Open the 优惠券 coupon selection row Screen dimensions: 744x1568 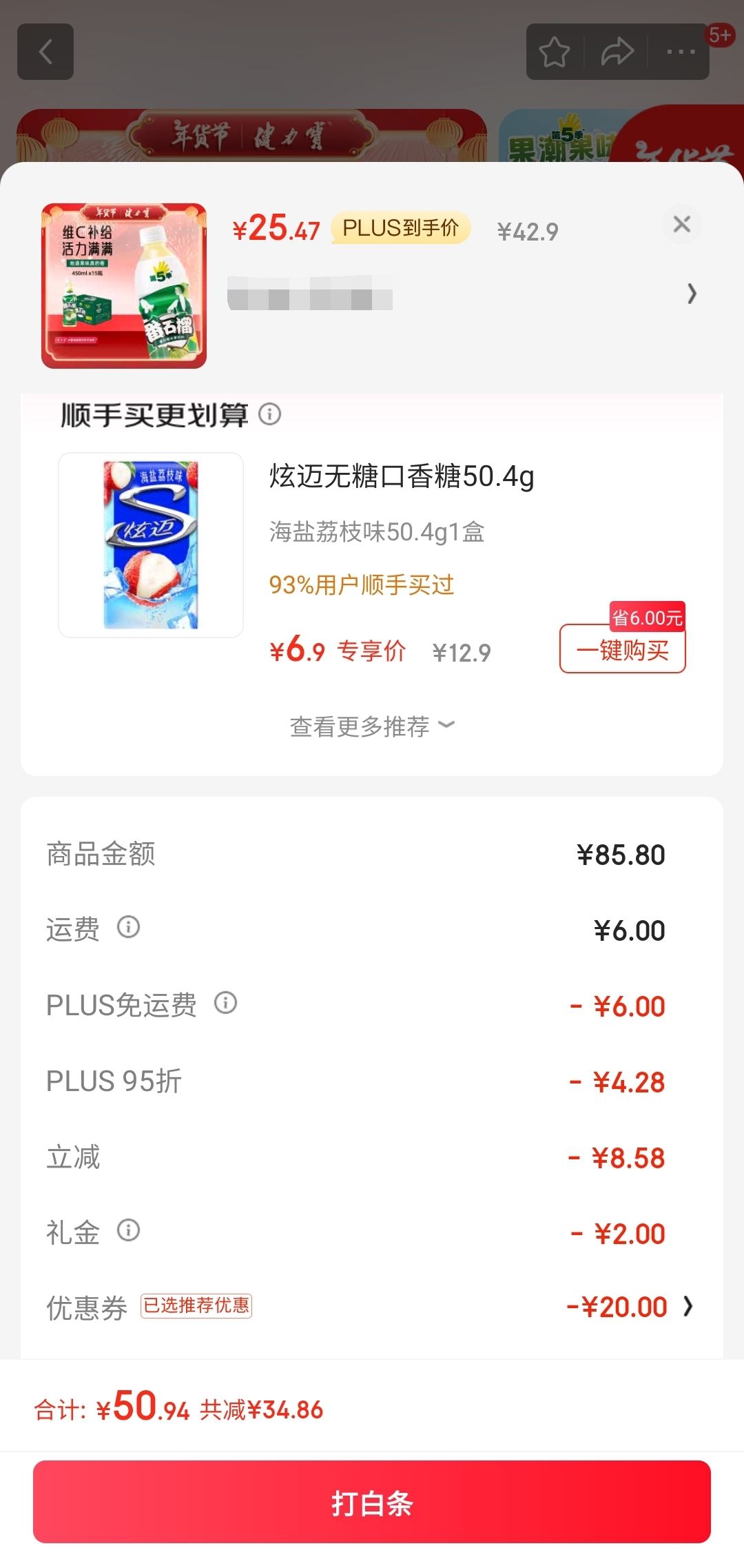point(372,1307)
